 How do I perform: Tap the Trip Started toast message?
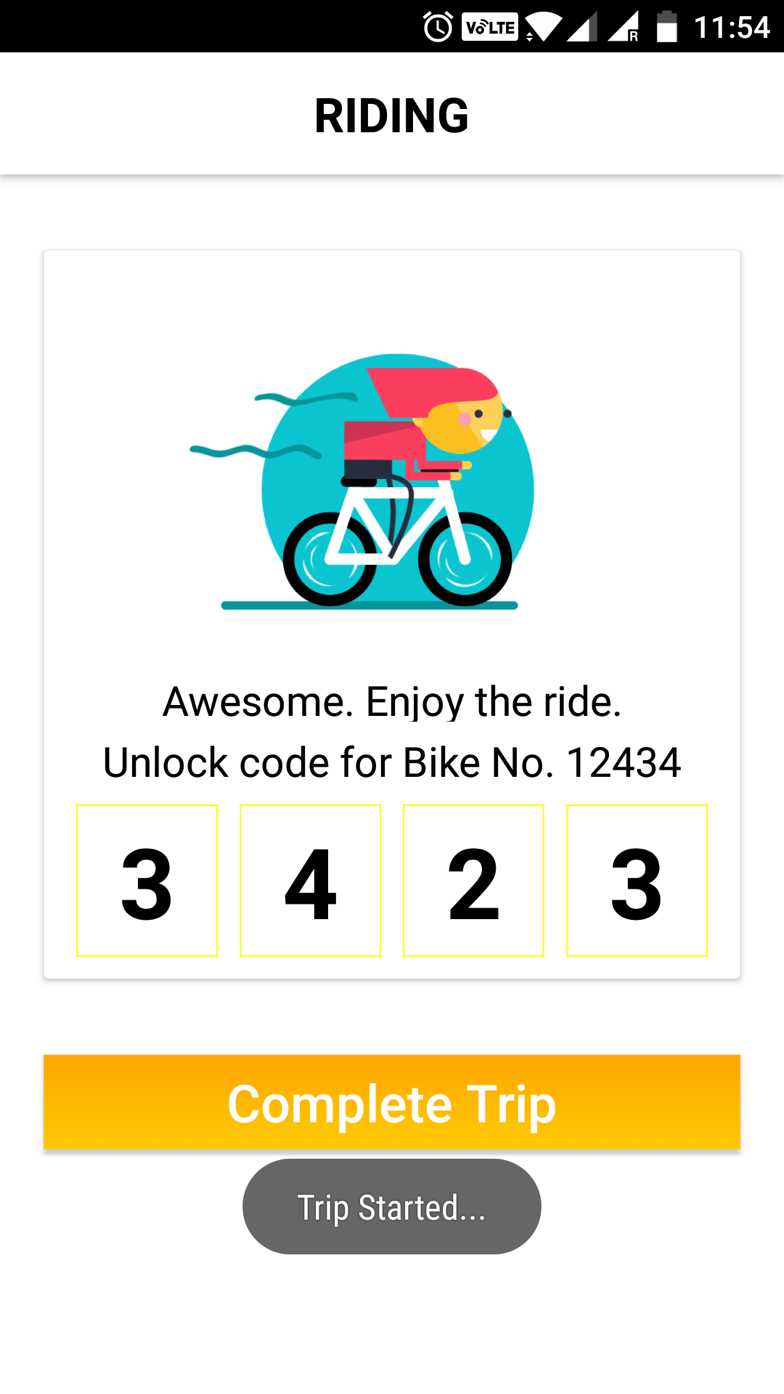pyautogui.click(x=392, y=1206)
